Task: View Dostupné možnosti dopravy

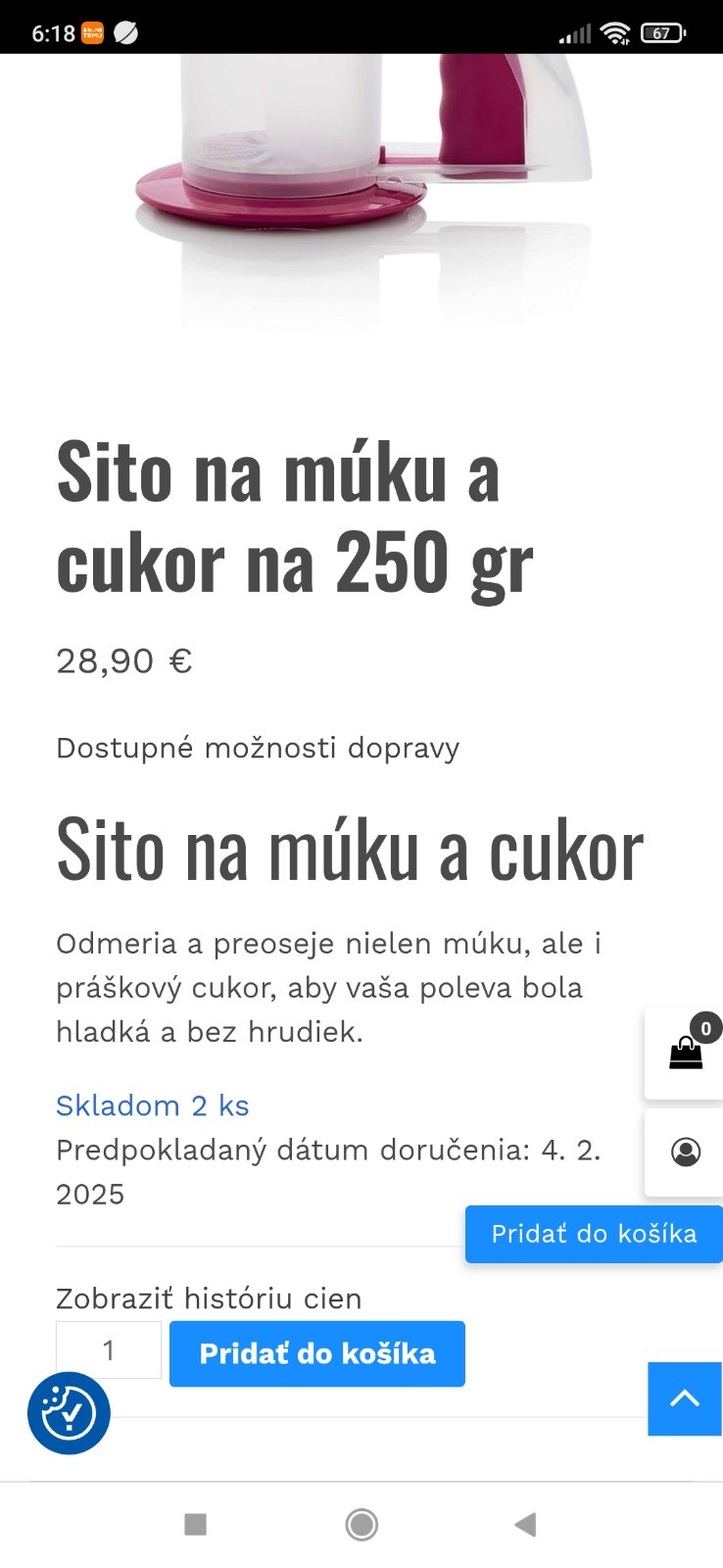Action: [258, 748]
